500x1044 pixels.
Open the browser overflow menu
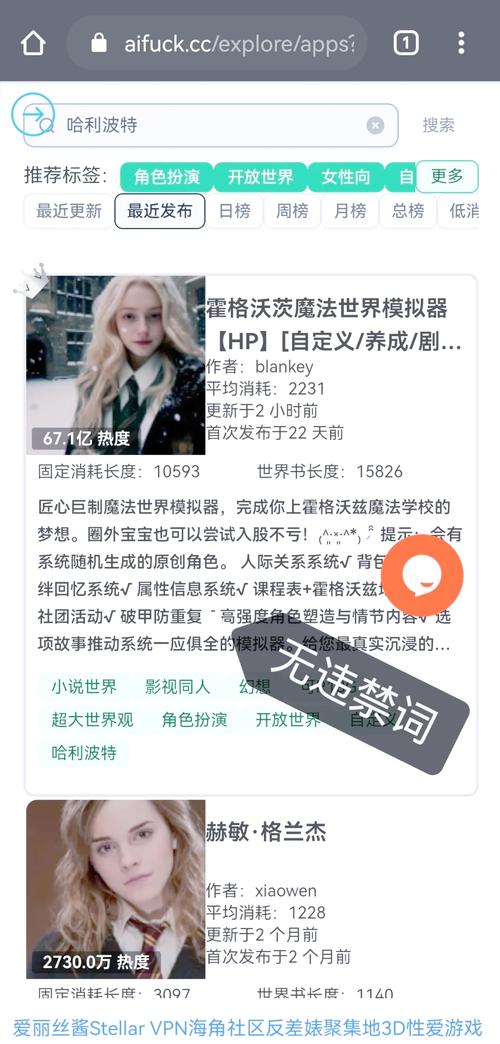click(461, 44)
